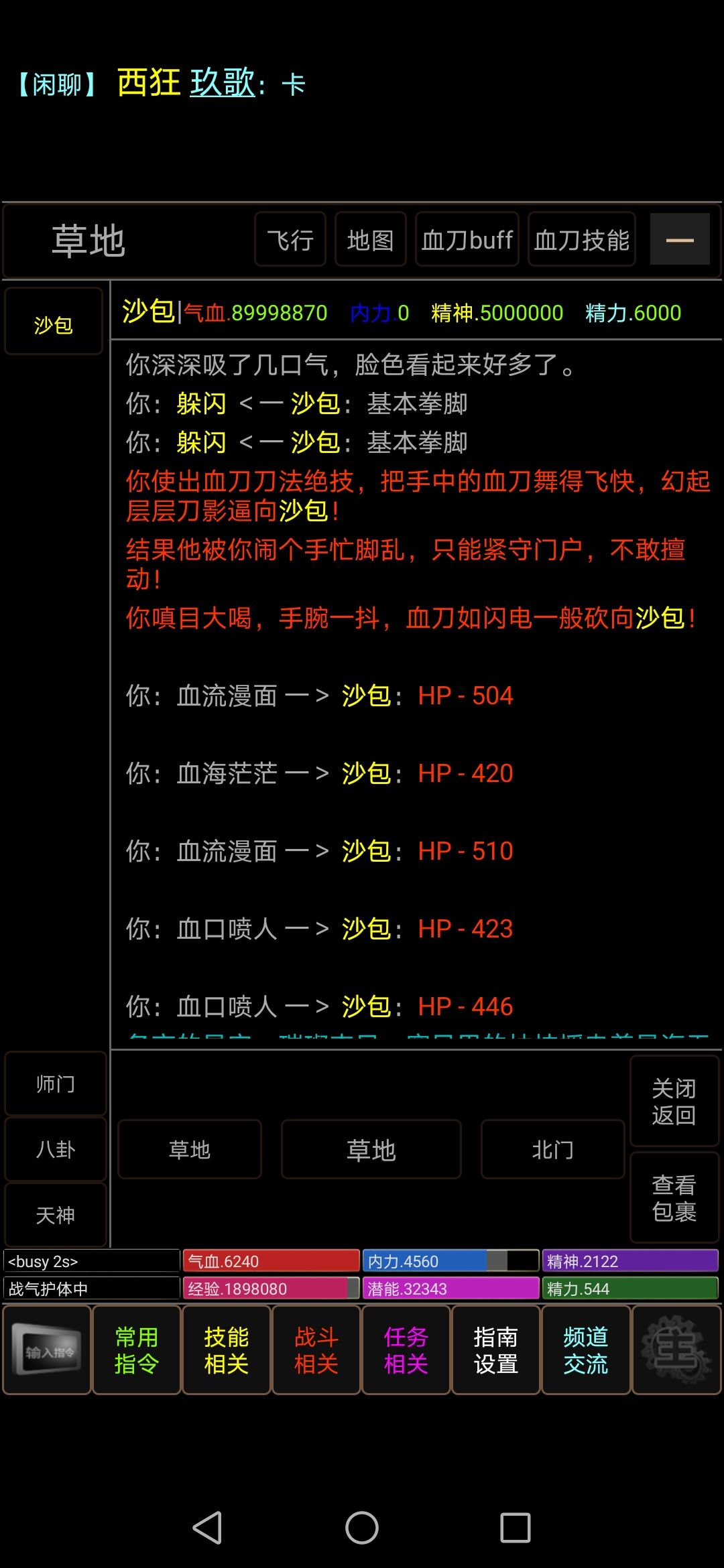
Task: Move through the 北门 north gate exit
Action: click(x=552, y=1149)
